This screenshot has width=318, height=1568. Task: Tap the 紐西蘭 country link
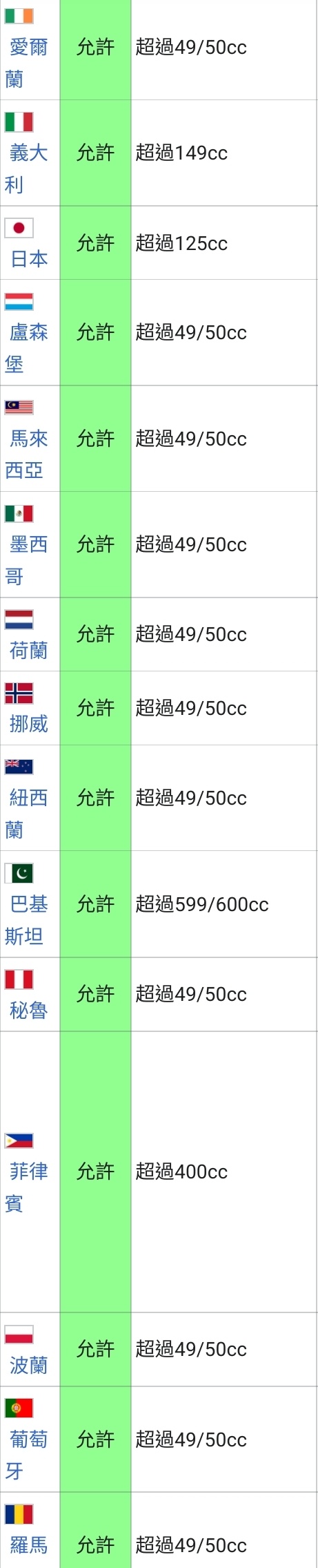28,814
